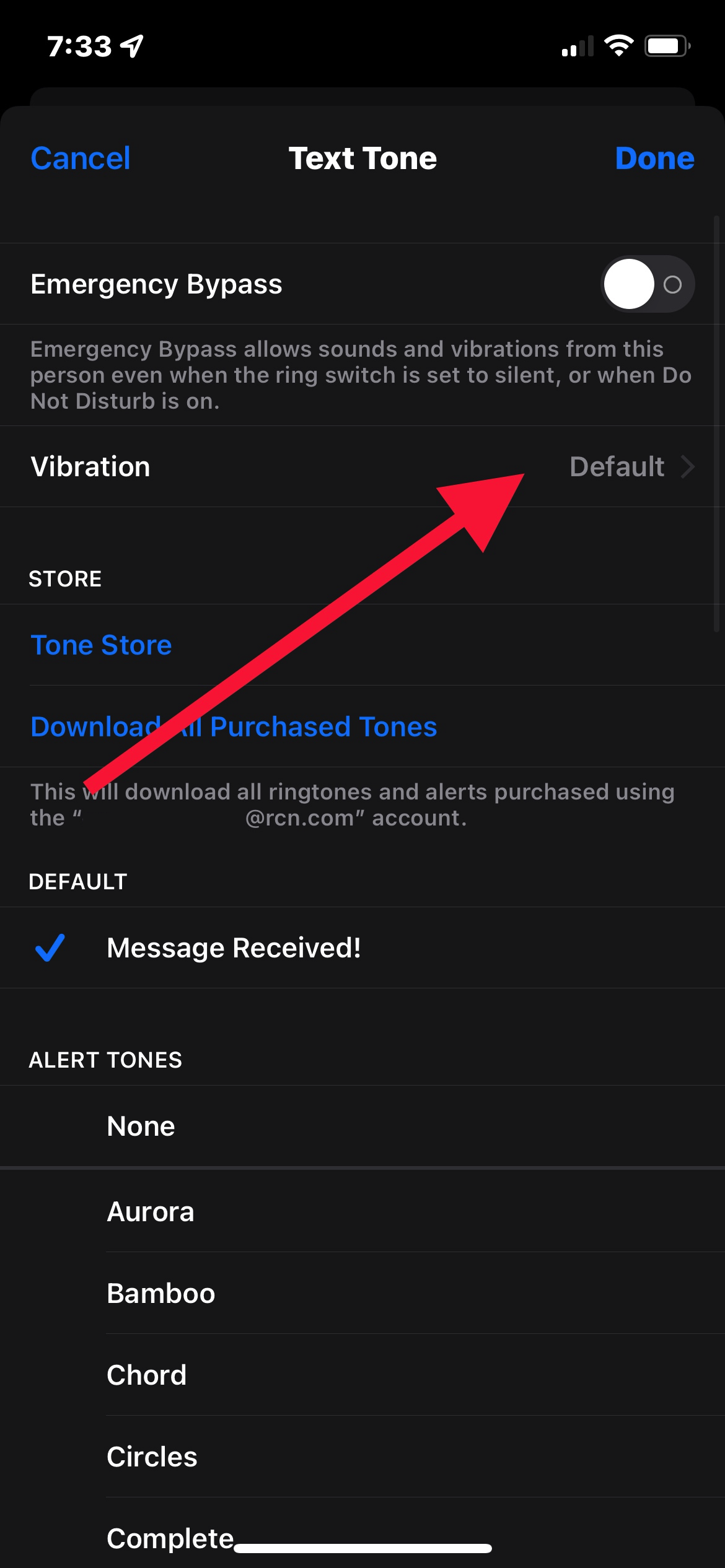Pick the Bamboo alert tone

click(362, 1293)
